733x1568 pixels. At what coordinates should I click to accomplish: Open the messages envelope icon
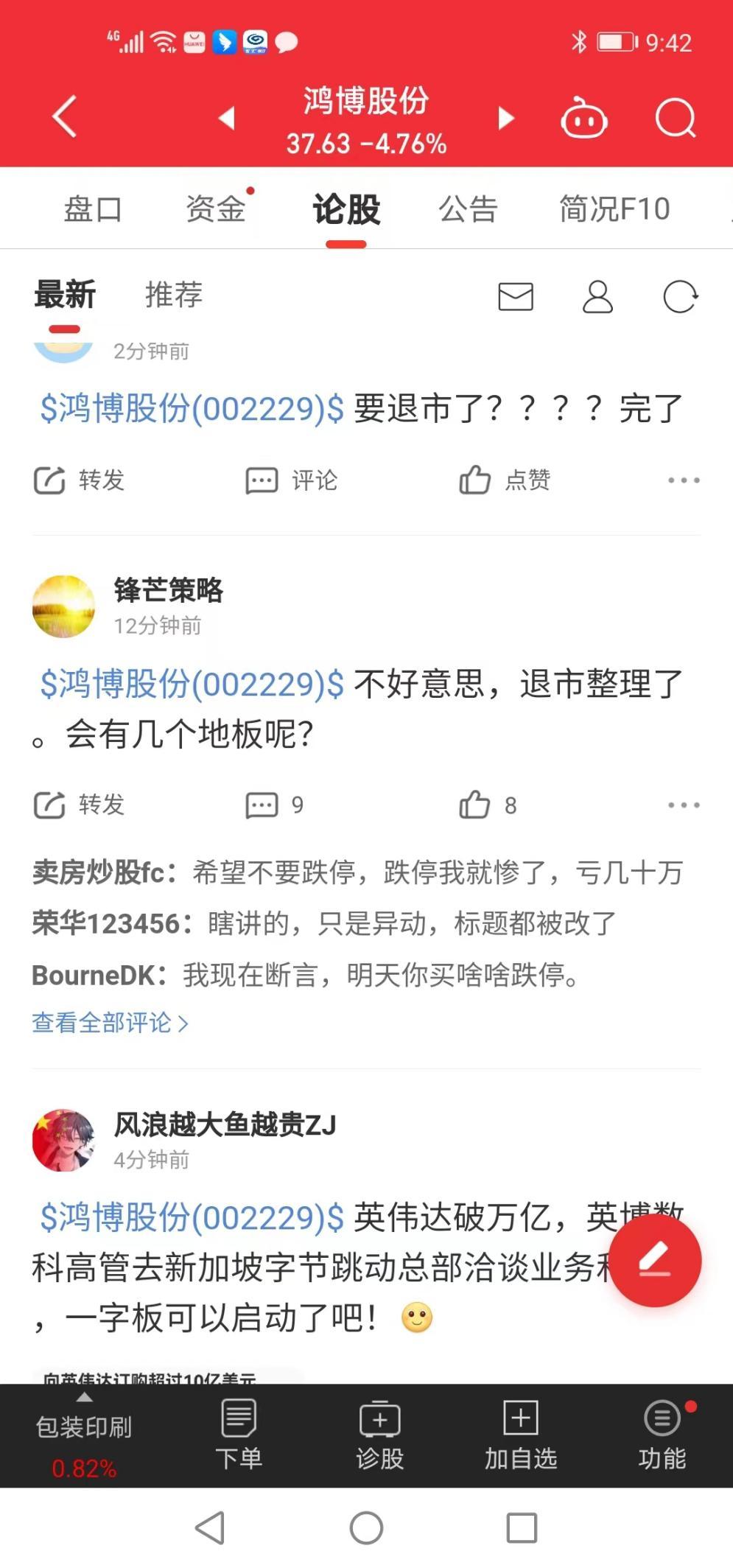(516, 296)
